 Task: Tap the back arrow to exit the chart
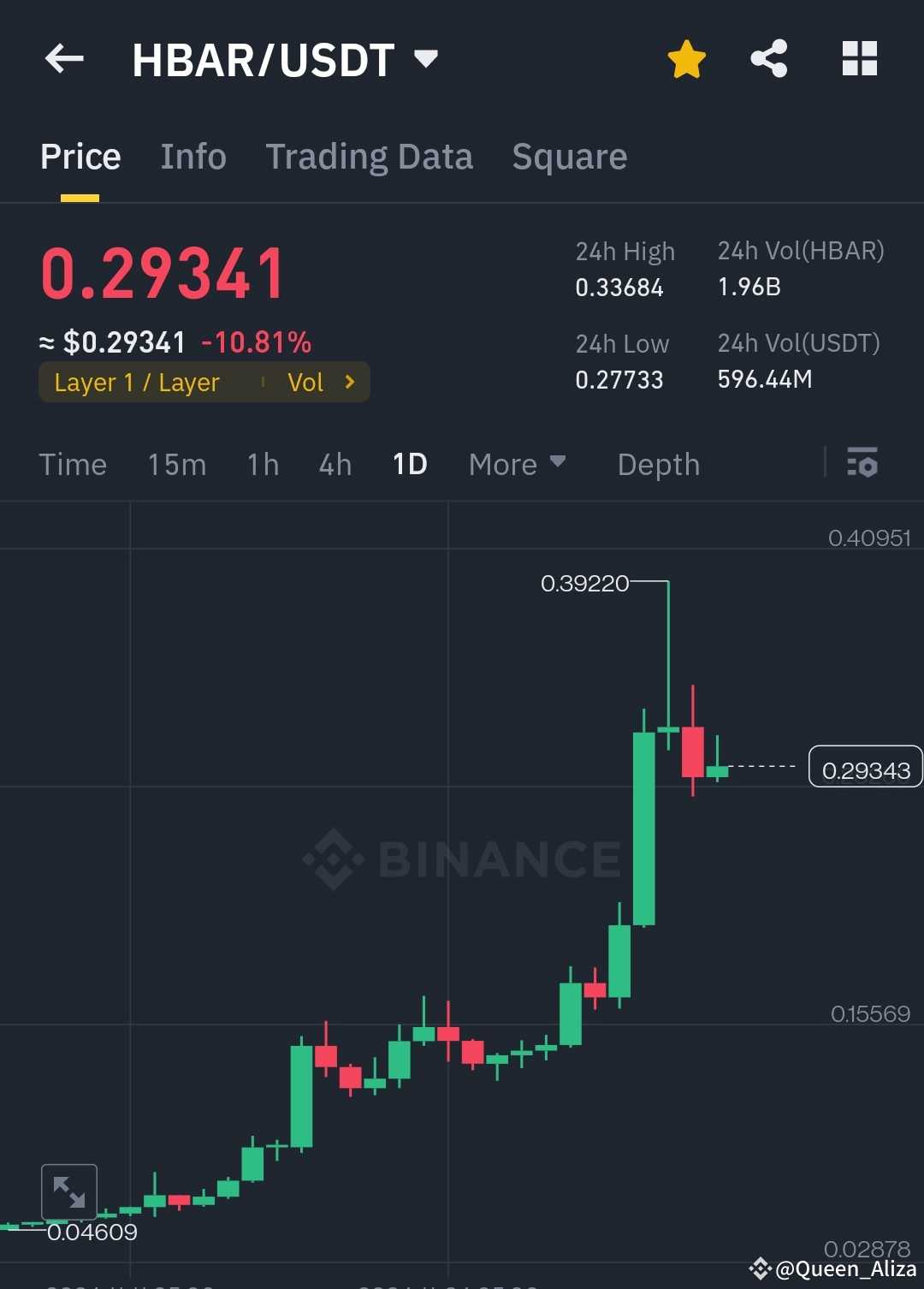[64, 58]
